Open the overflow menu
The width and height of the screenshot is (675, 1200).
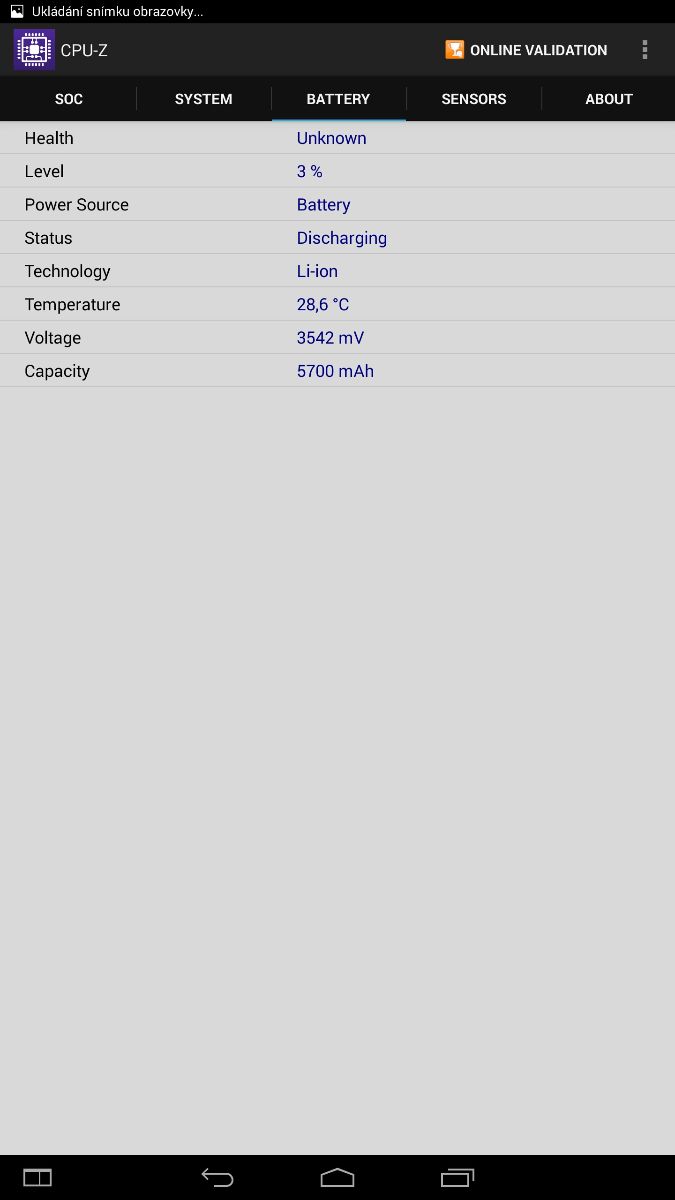pyautogui.click(x=645, y=50)
